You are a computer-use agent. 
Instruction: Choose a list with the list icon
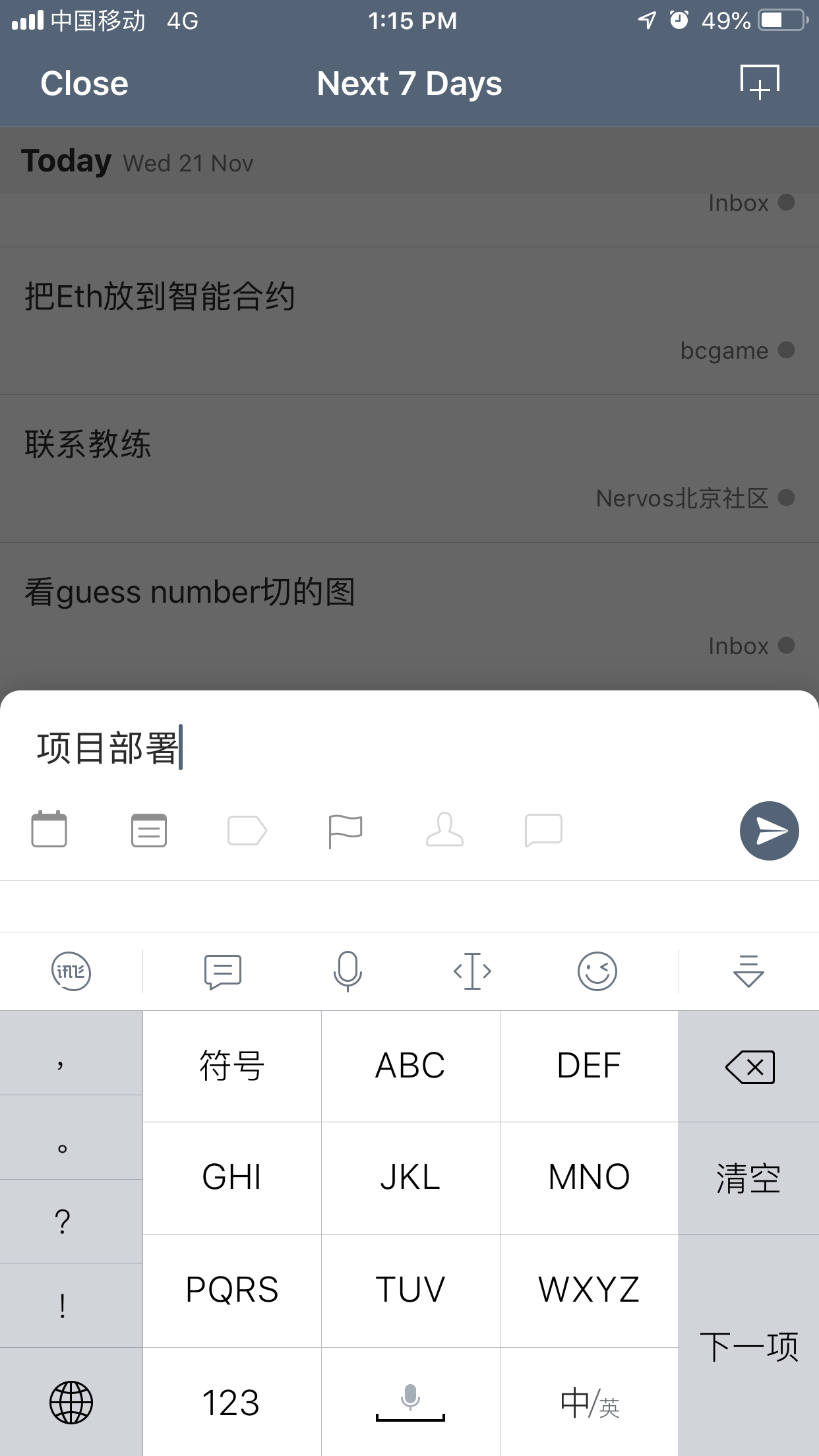pyautogui.click(x=149, y=830)
